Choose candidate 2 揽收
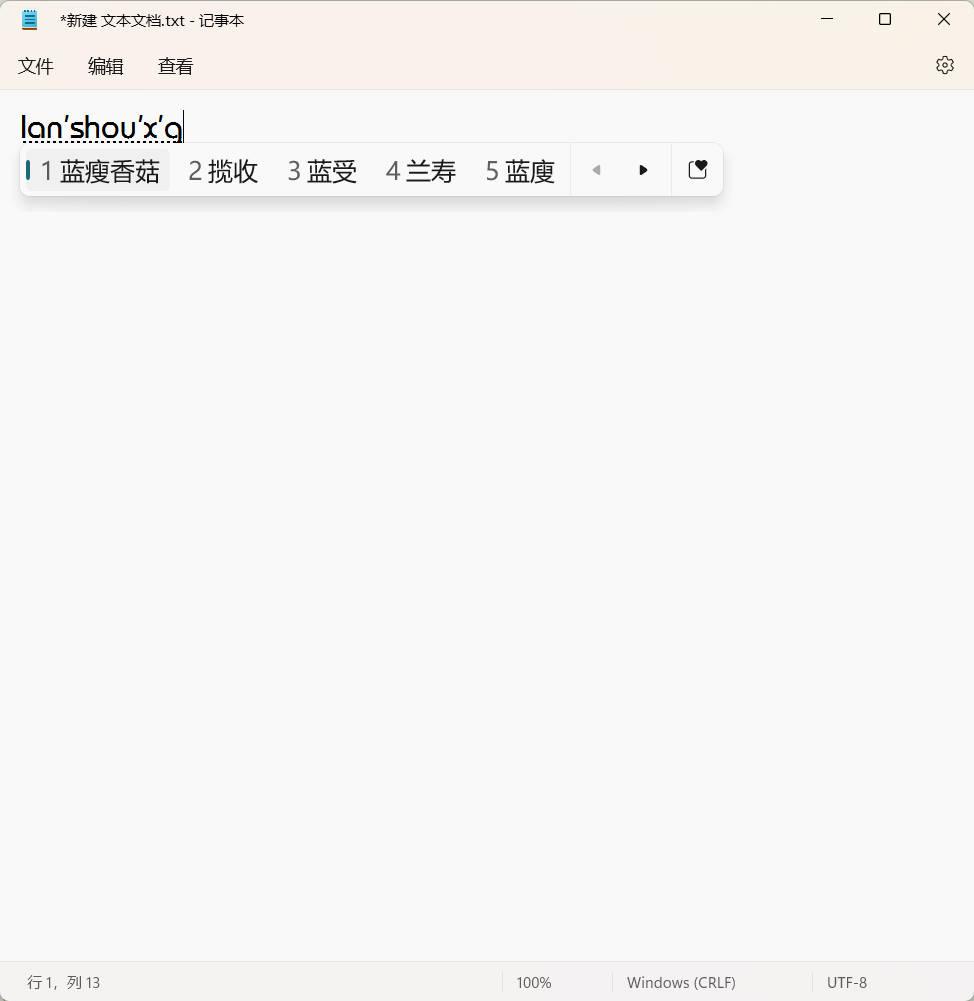Image resolution: width=974 pixels, height=1001 pixels. pyautogui.click(x=223, y=171)
